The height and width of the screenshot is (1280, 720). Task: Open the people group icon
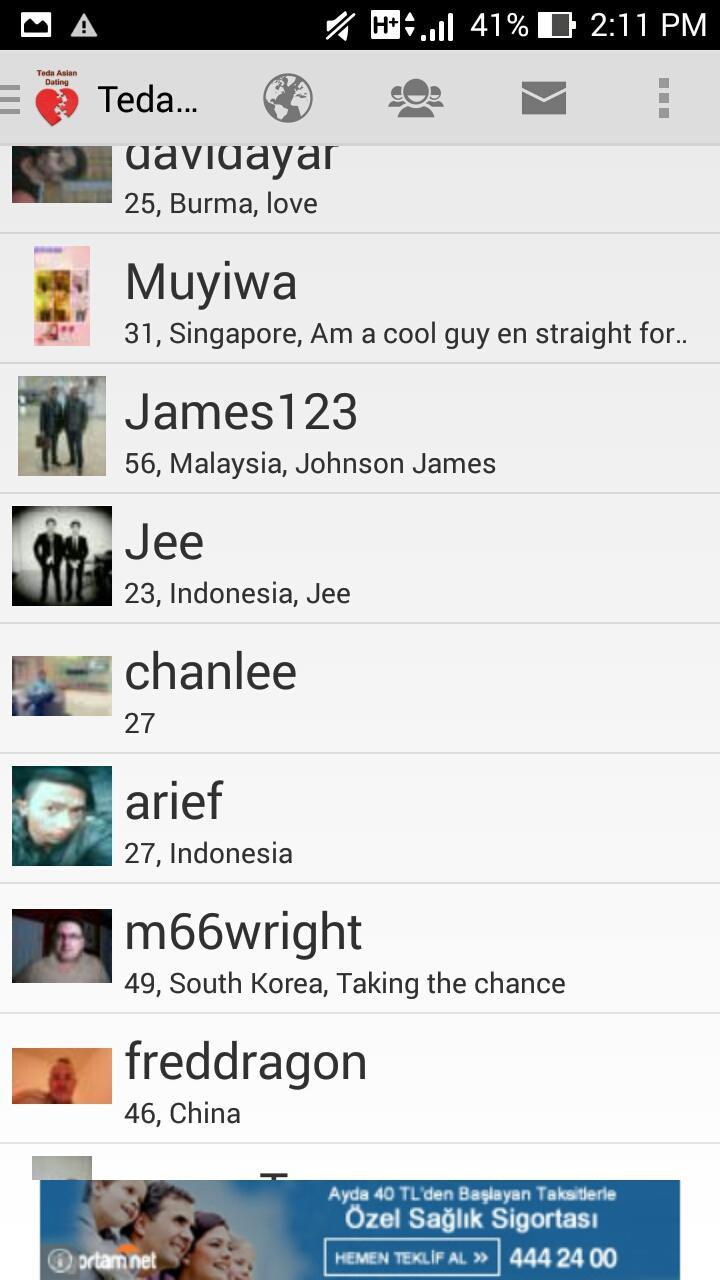pyautogui.click(x=416, y=99)
